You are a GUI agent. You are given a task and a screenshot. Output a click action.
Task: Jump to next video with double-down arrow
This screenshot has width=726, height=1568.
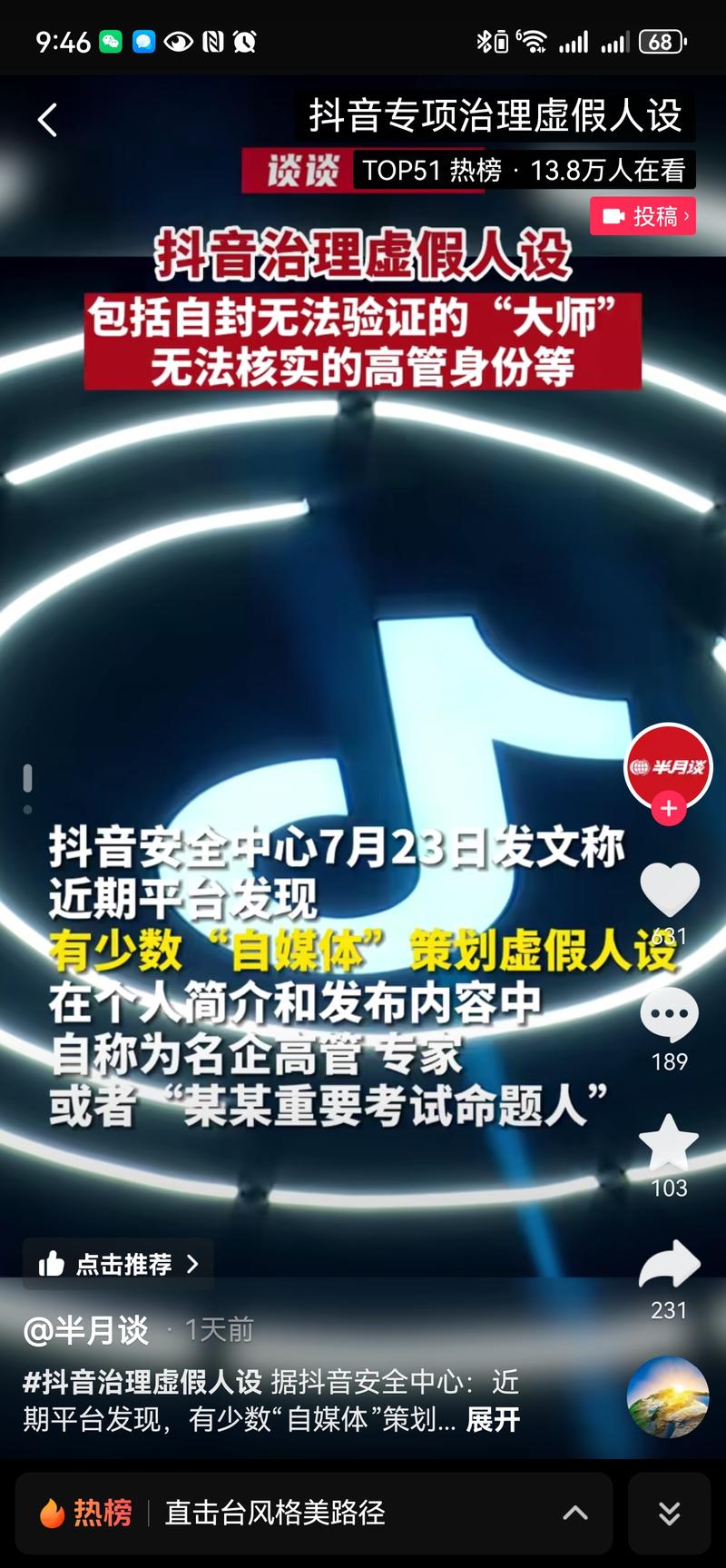pyautogui.click(x=669, y=1513)
